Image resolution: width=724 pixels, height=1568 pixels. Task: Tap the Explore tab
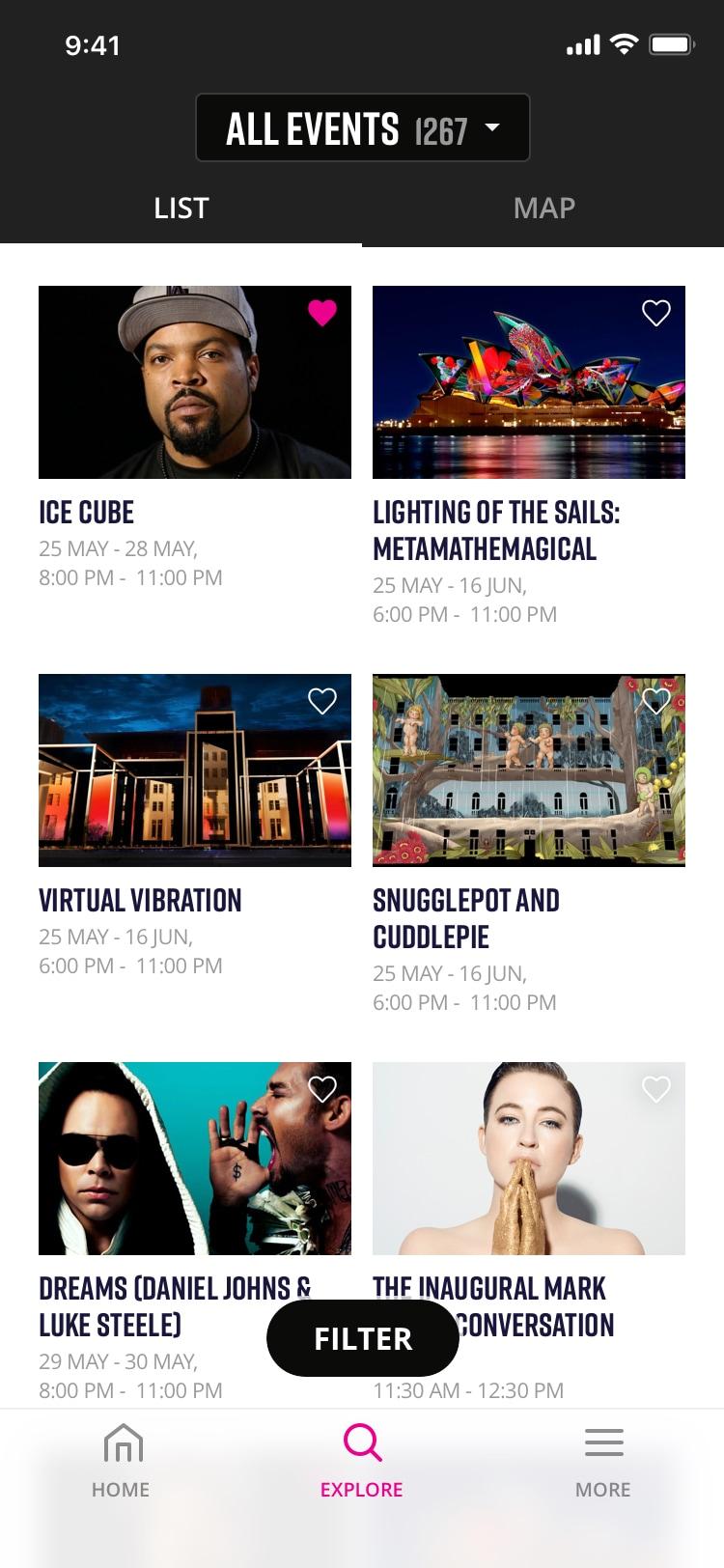tap(362, 1460)
